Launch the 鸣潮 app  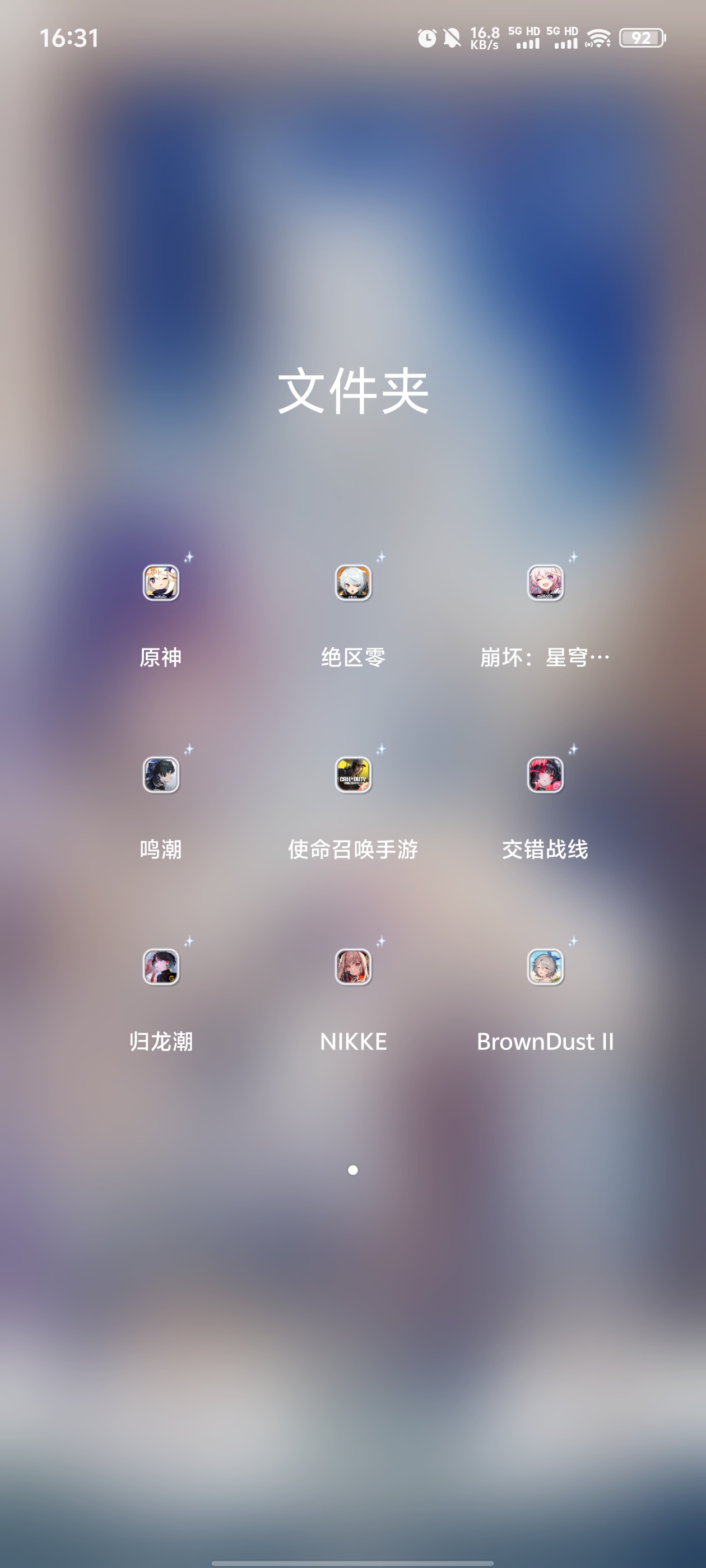click(161, 775)
